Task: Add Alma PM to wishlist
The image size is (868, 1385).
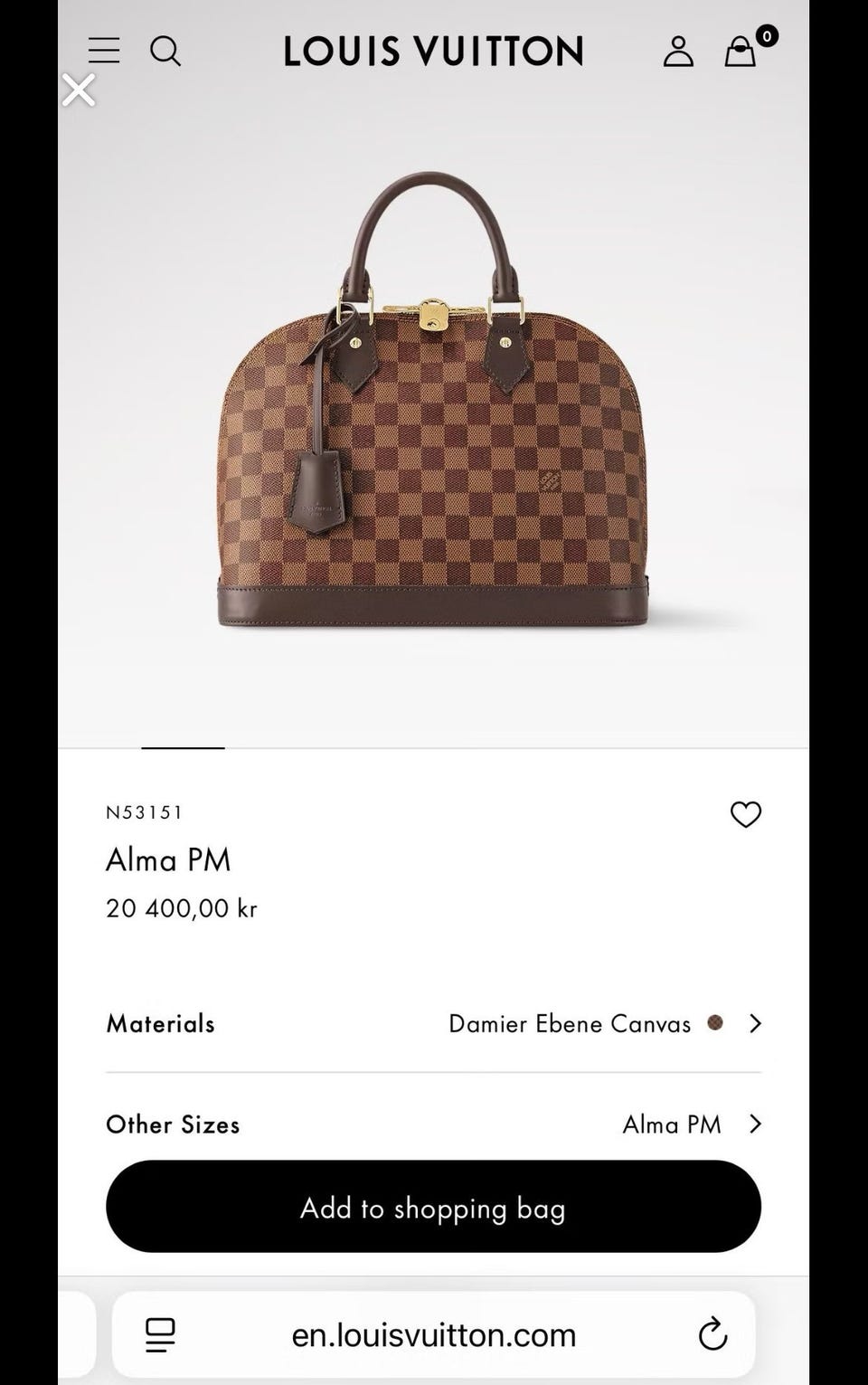Action: point(745,814)
